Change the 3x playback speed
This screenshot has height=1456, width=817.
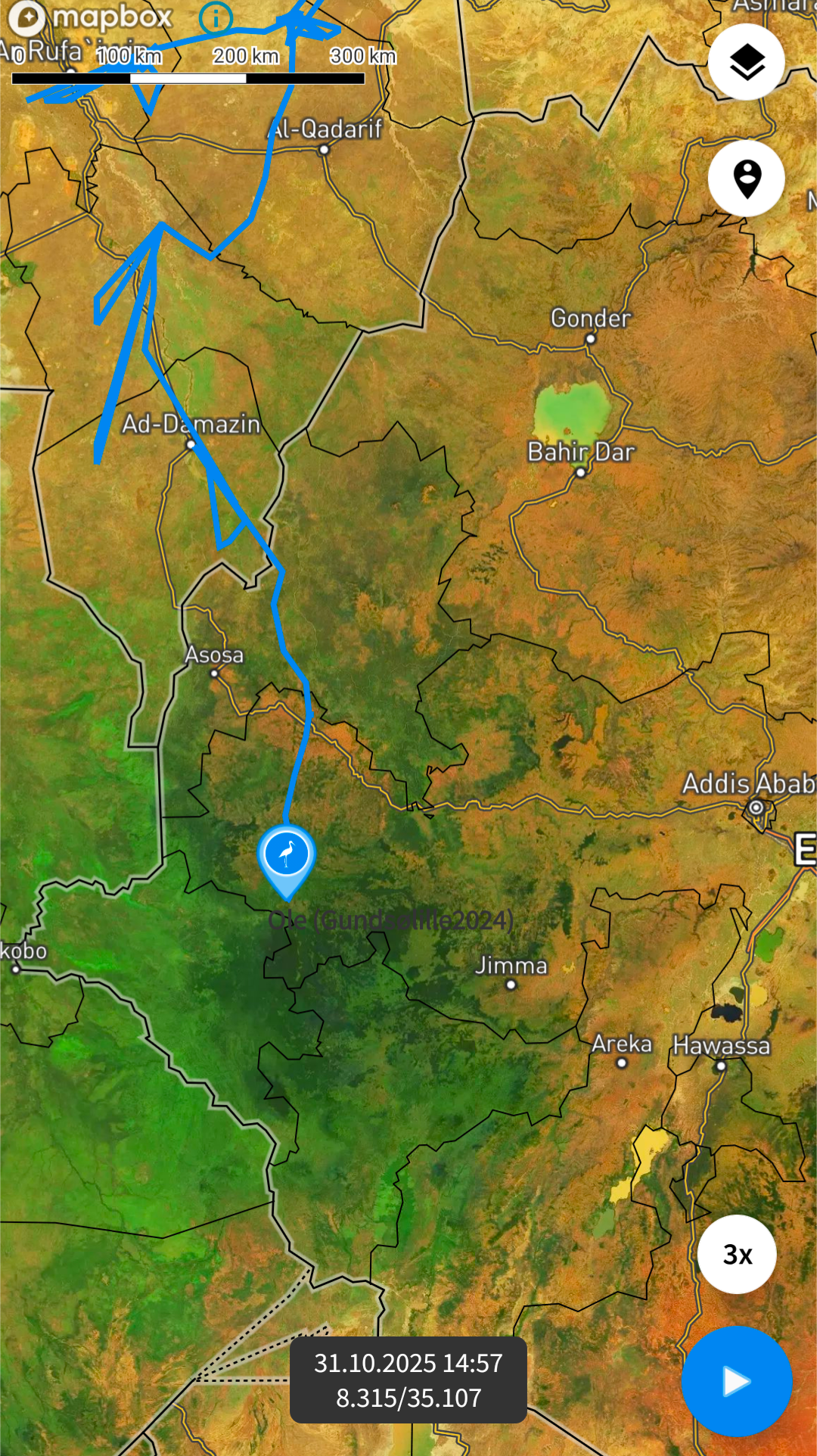(737, 1254)
